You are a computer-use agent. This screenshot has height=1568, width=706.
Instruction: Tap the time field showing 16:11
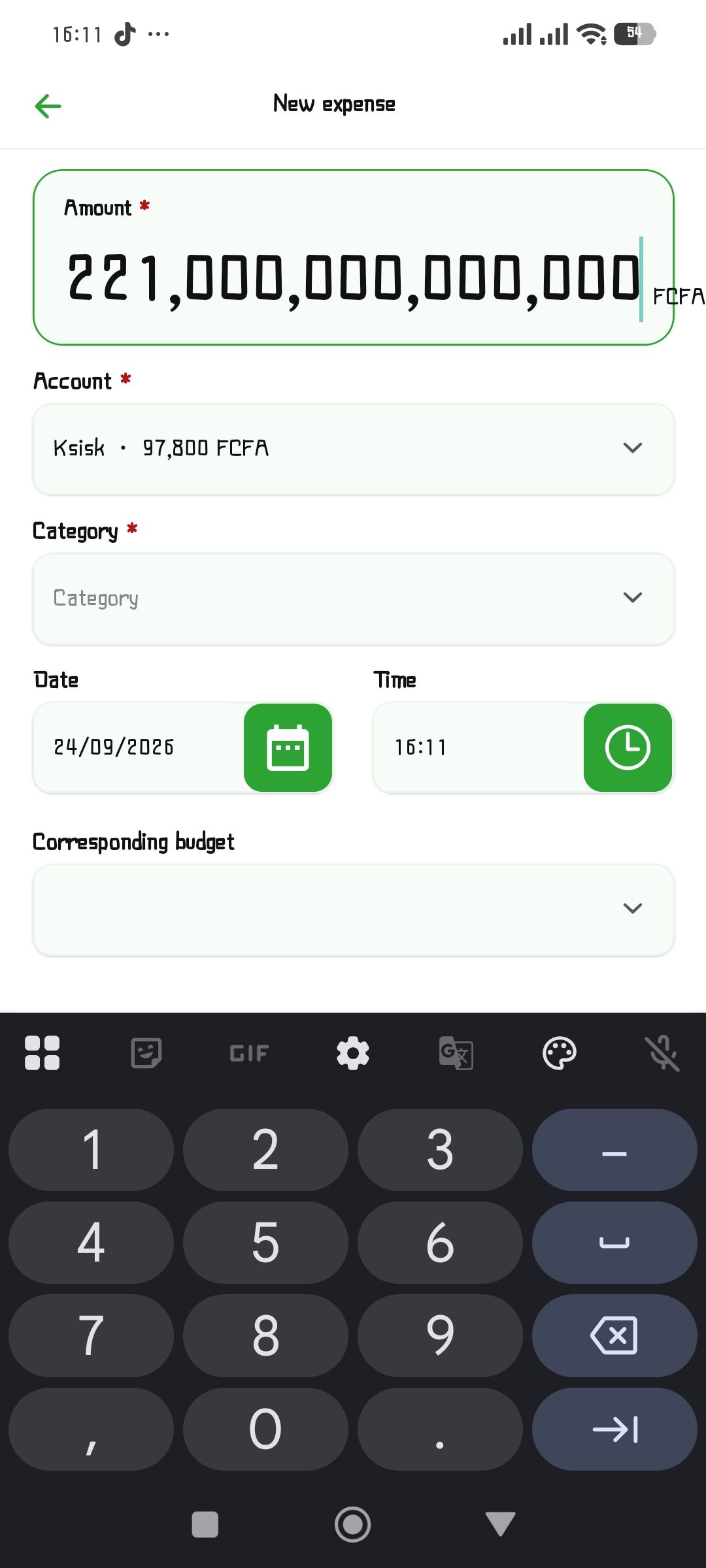coord(479,747)
